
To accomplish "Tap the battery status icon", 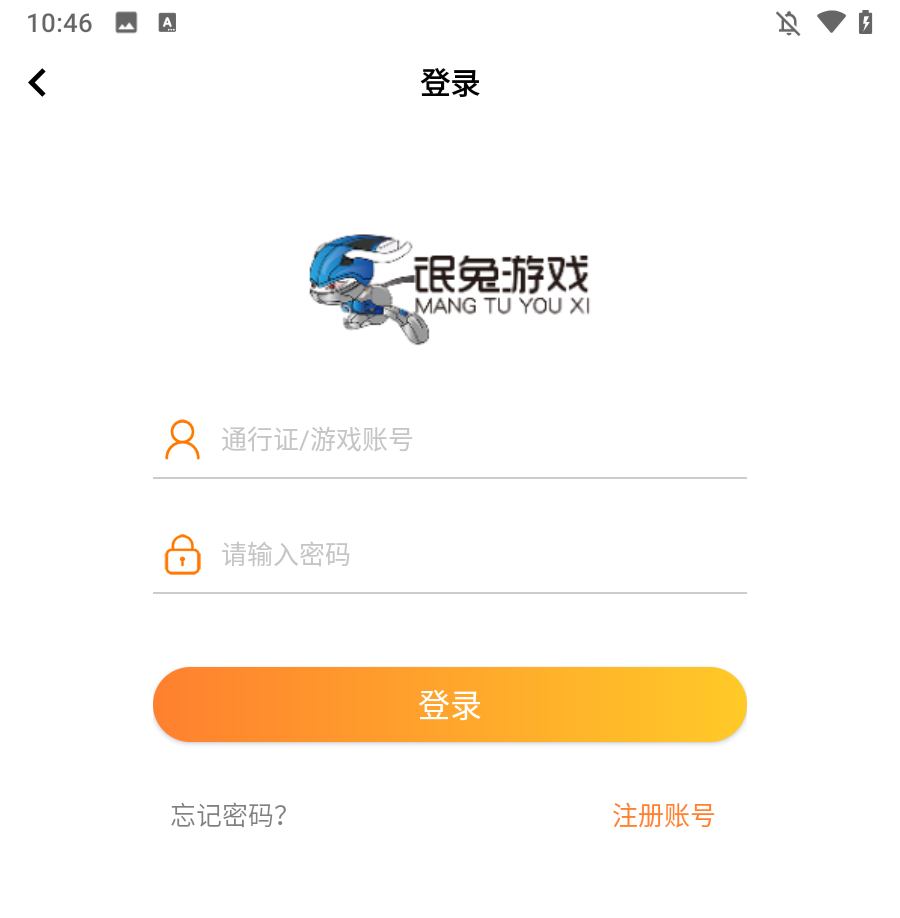I will pos(869,22).
